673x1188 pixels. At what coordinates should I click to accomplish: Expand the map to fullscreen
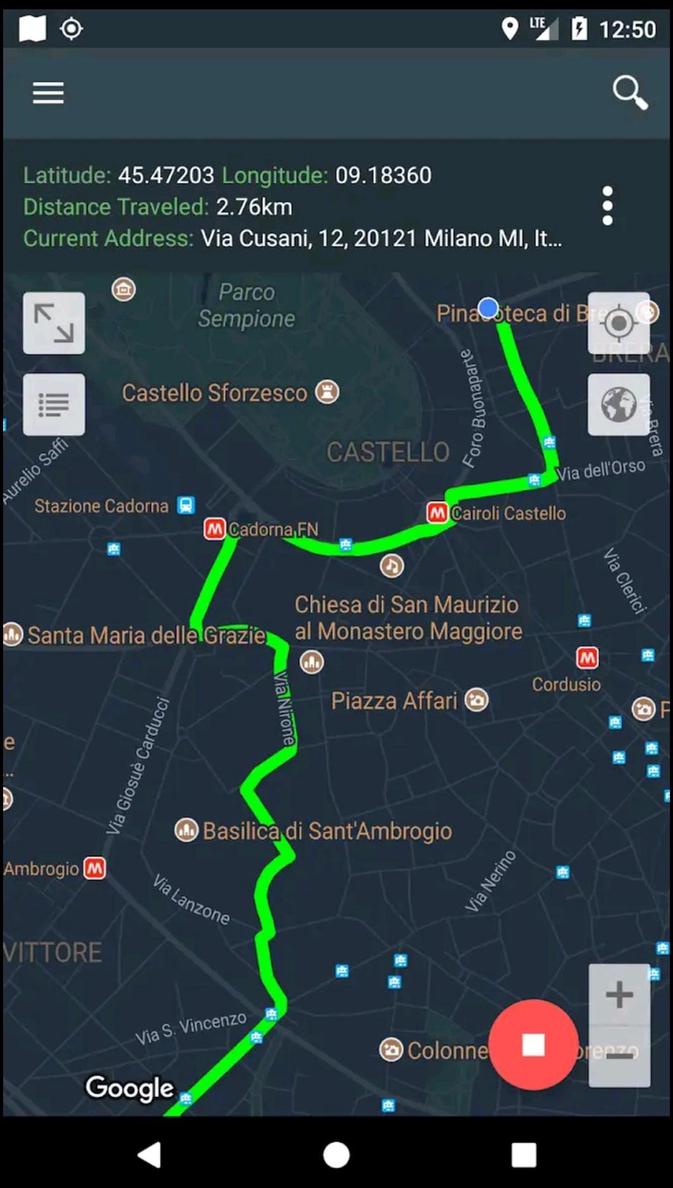tap(54, 323)
